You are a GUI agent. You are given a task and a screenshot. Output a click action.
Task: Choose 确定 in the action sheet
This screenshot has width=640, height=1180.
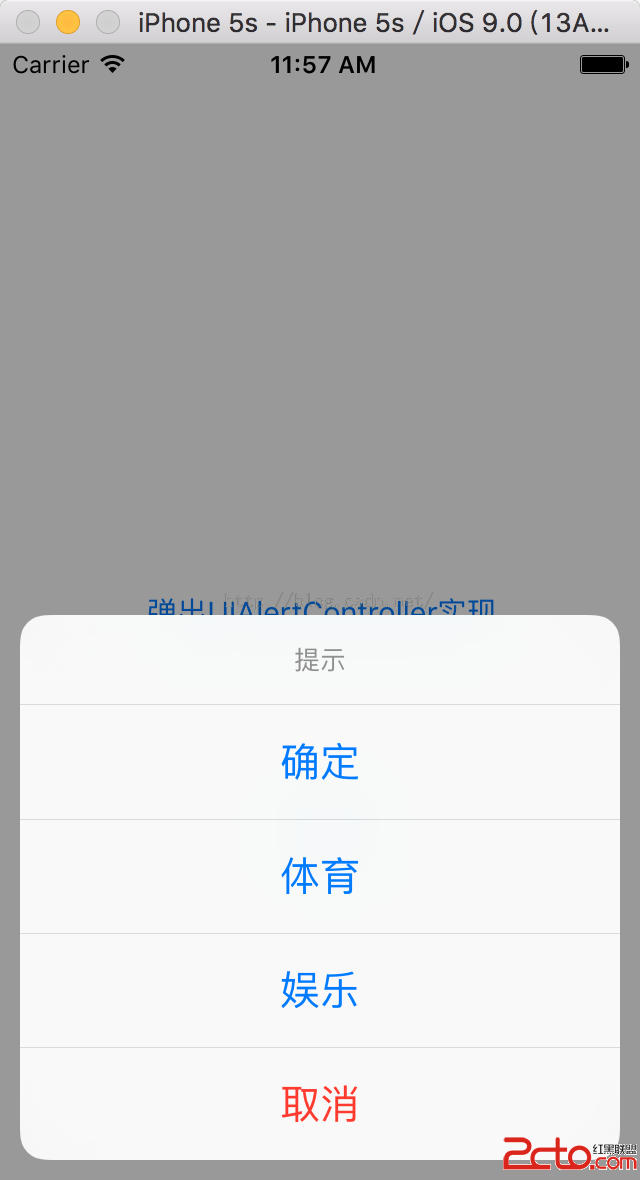point(320,762)
